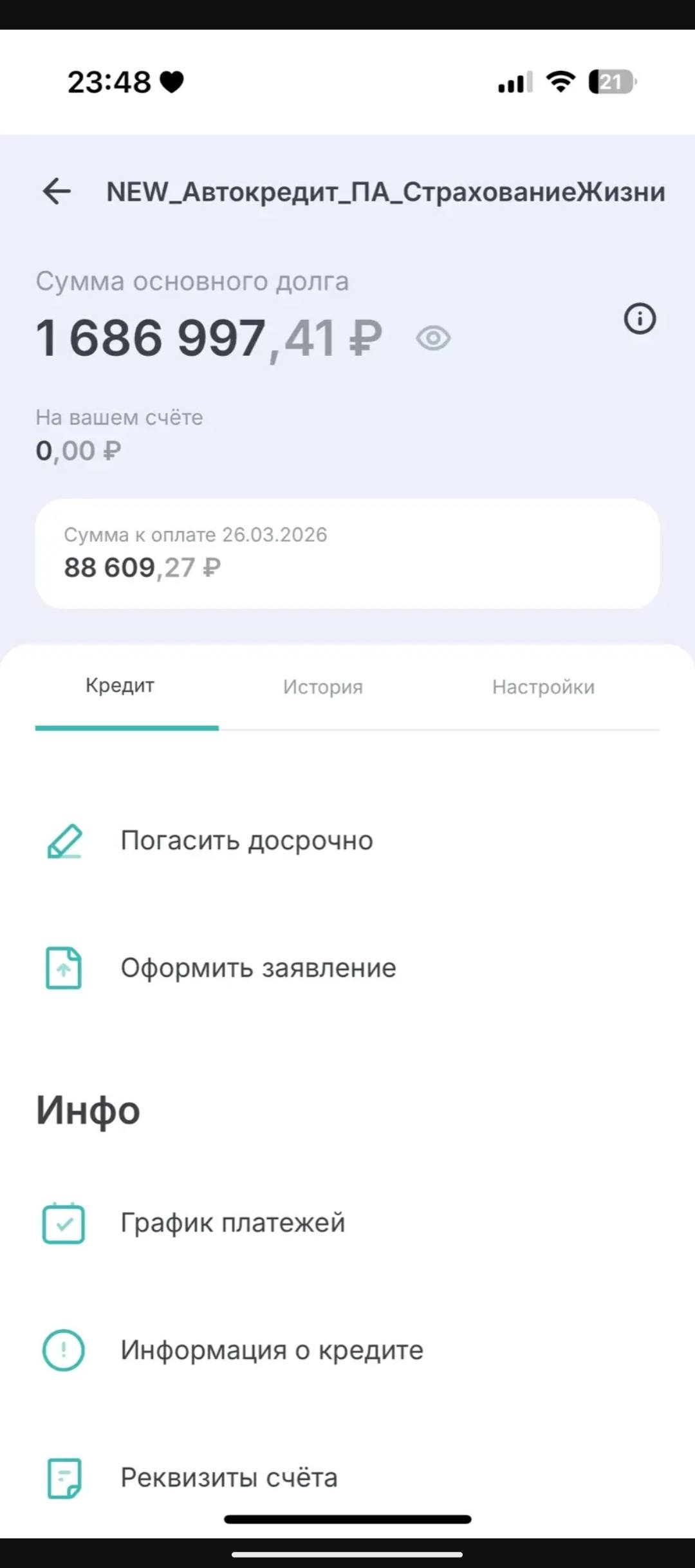Click the exclamation circle icon for loan information
The image size is (695, 1568).
(x=64, y=1350)
